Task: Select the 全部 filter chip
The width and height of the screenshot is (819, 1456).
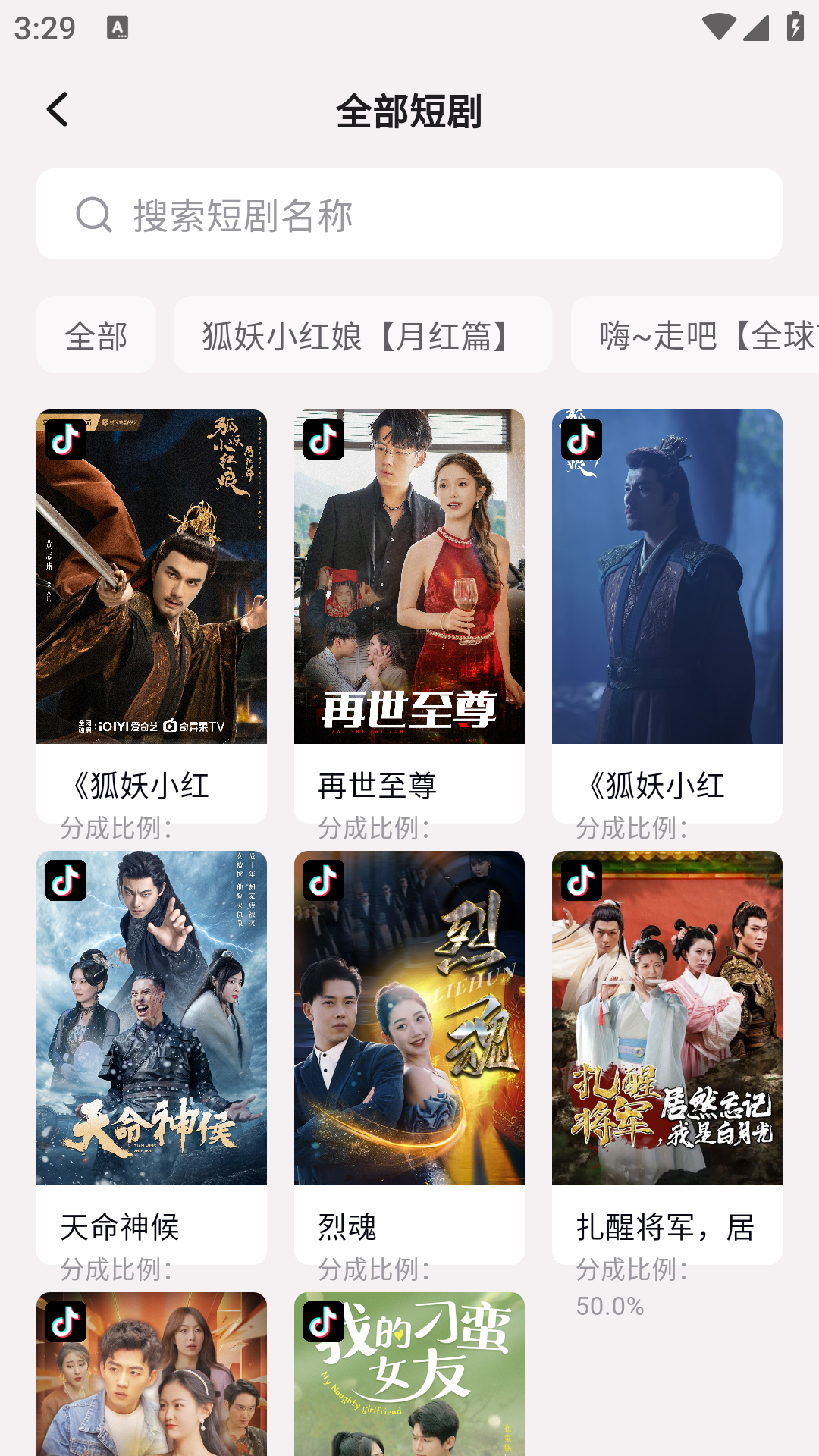Action: tap(96, 334)
